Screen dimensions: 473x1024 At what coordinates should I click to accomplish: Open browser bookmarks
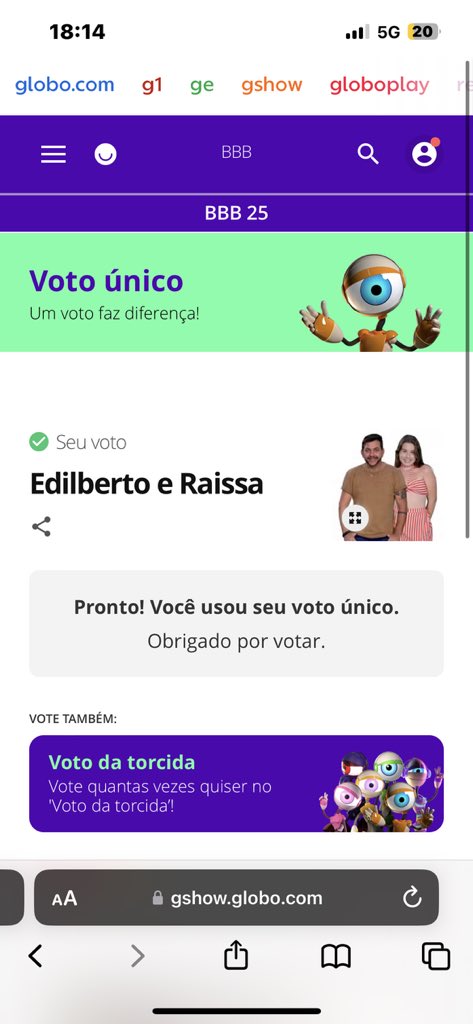click(x=336, y=957)
